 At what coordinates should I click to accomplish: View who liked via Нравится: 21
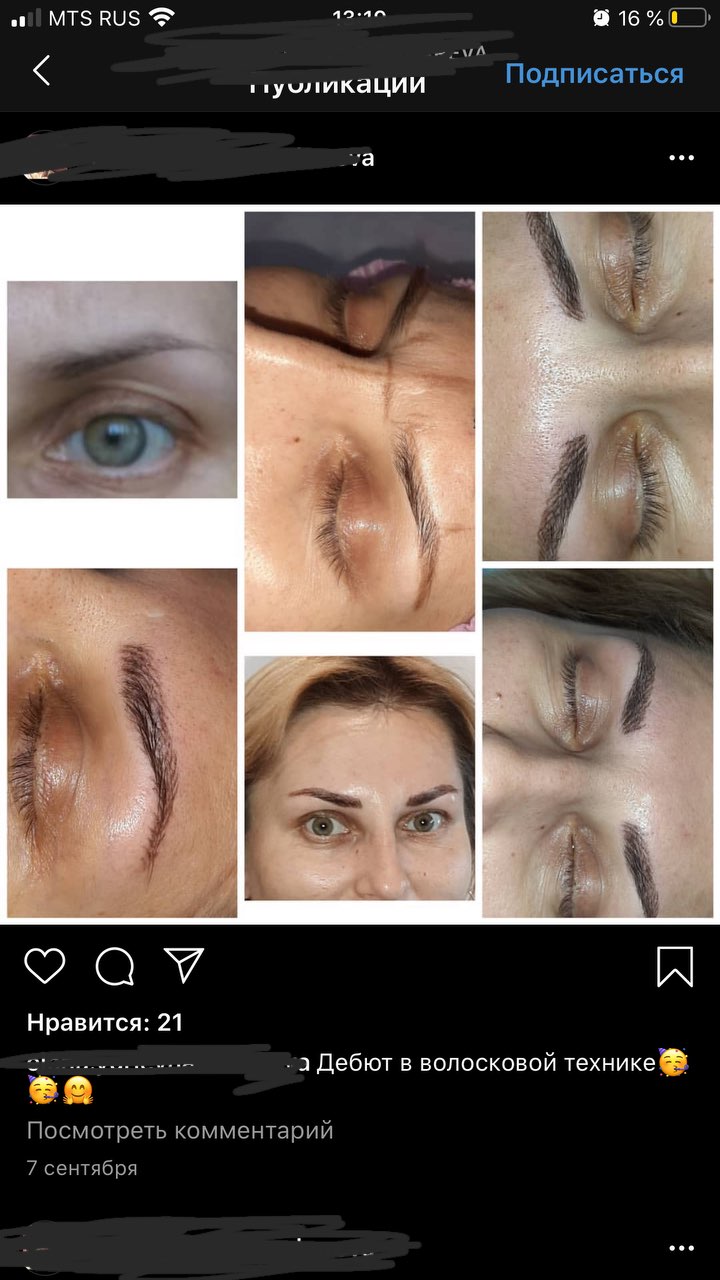105,1022
